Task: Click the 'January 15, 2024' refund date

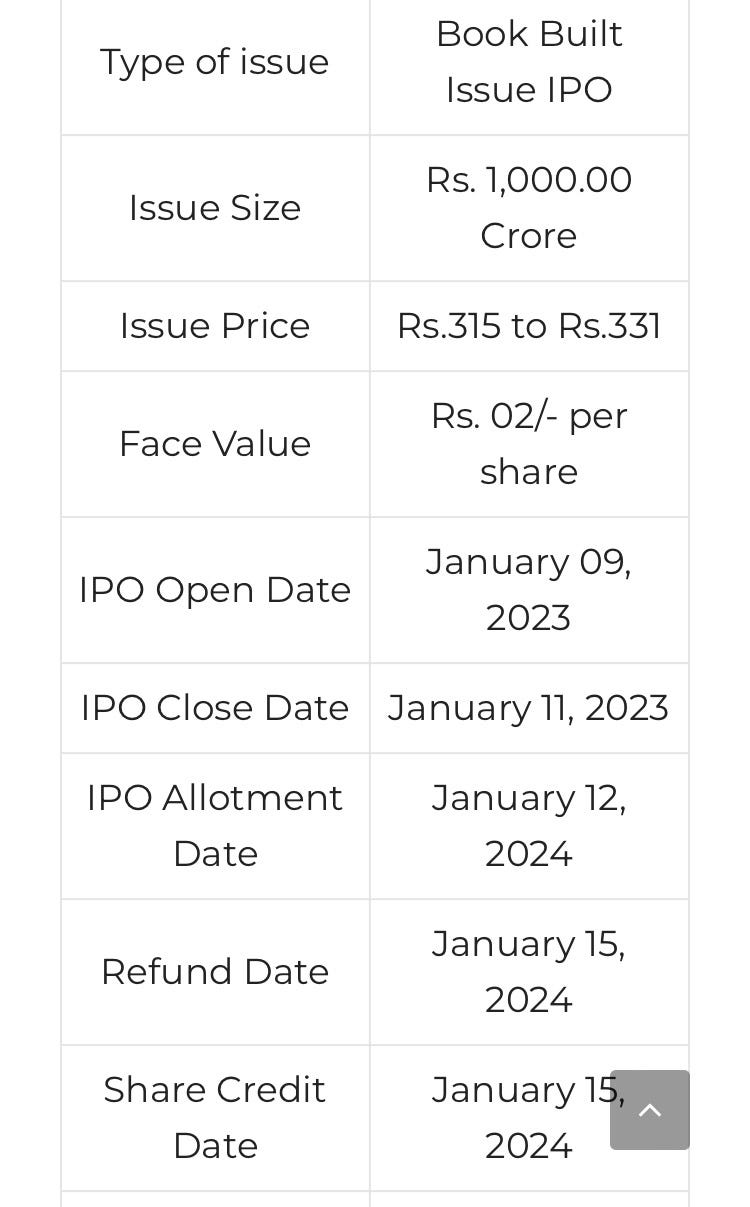Action: tap(529, 971)
